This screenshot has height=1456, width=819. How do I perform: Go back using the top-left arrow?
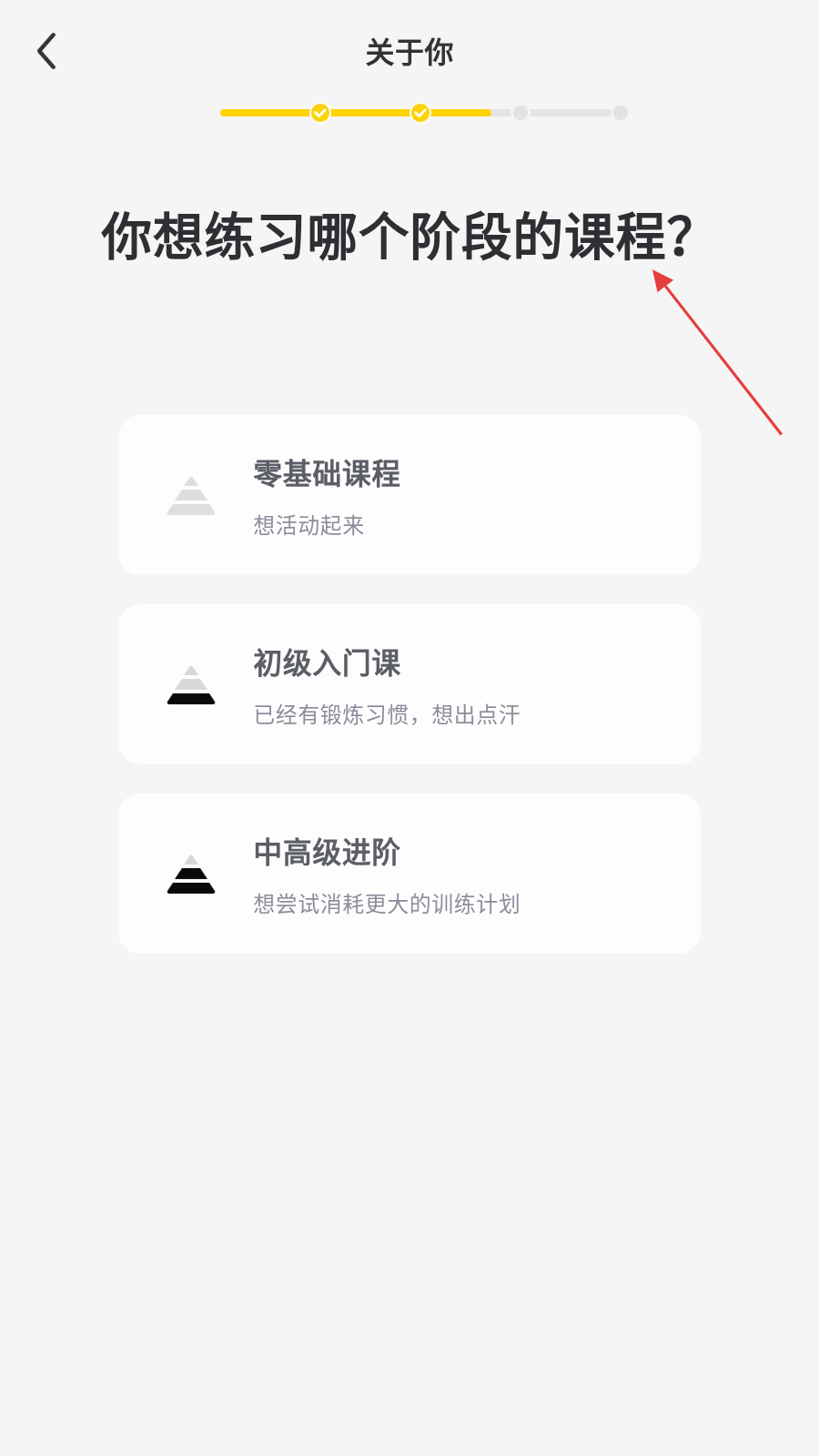[x=47, y=51]
